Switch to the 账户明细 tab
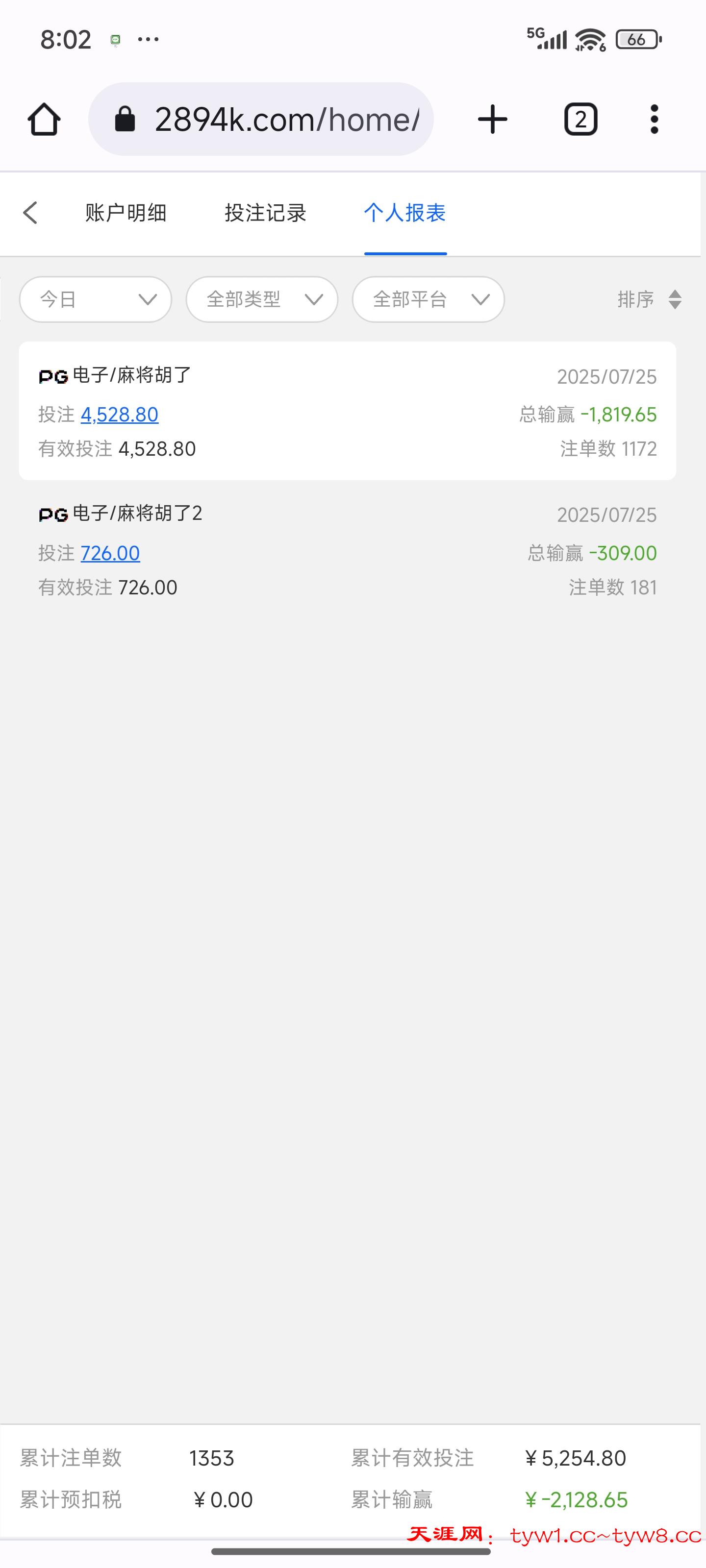 point(126,213)
